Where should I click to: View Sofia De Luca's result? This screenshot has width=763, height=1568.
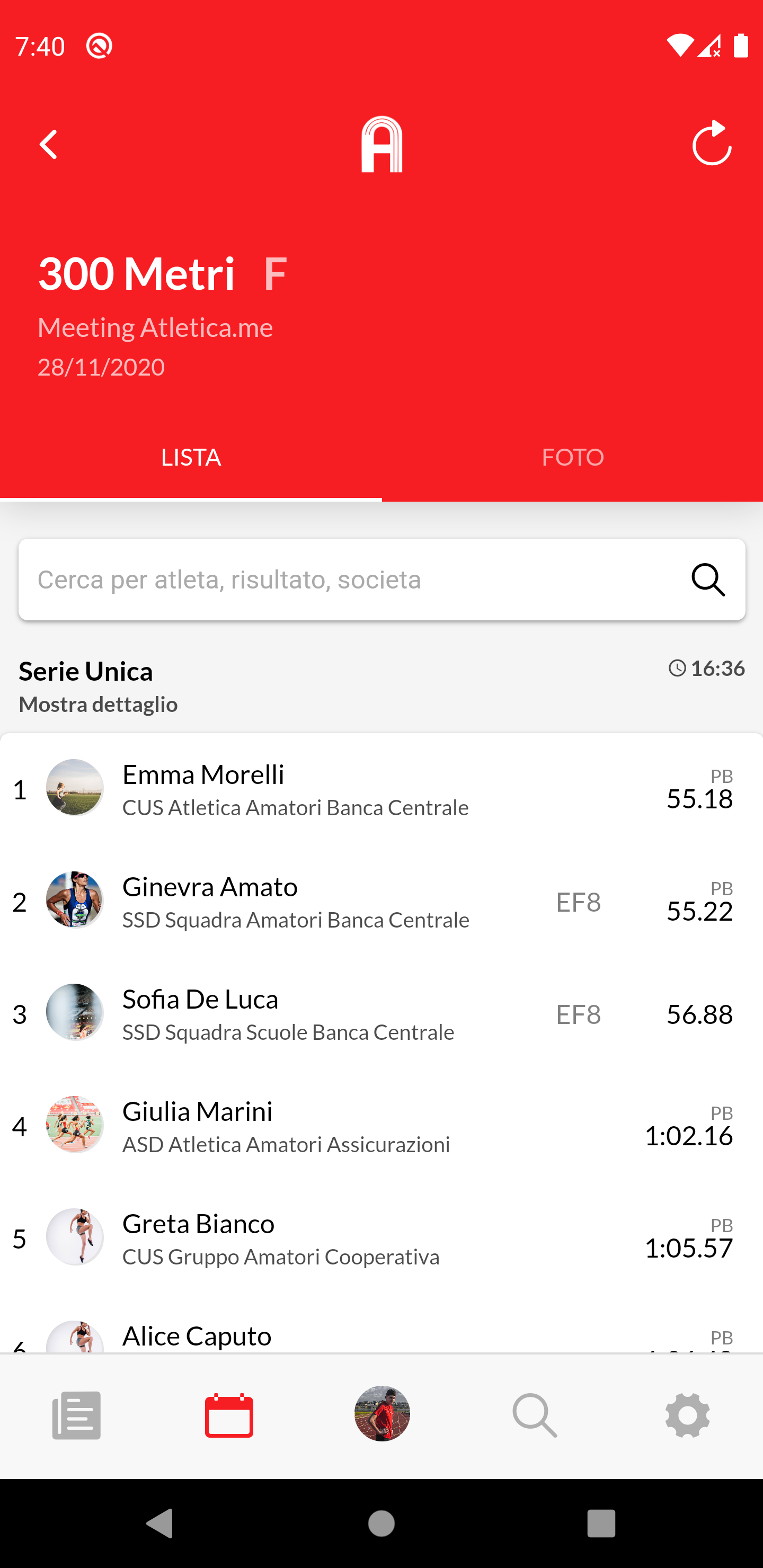coord(381,1014)
